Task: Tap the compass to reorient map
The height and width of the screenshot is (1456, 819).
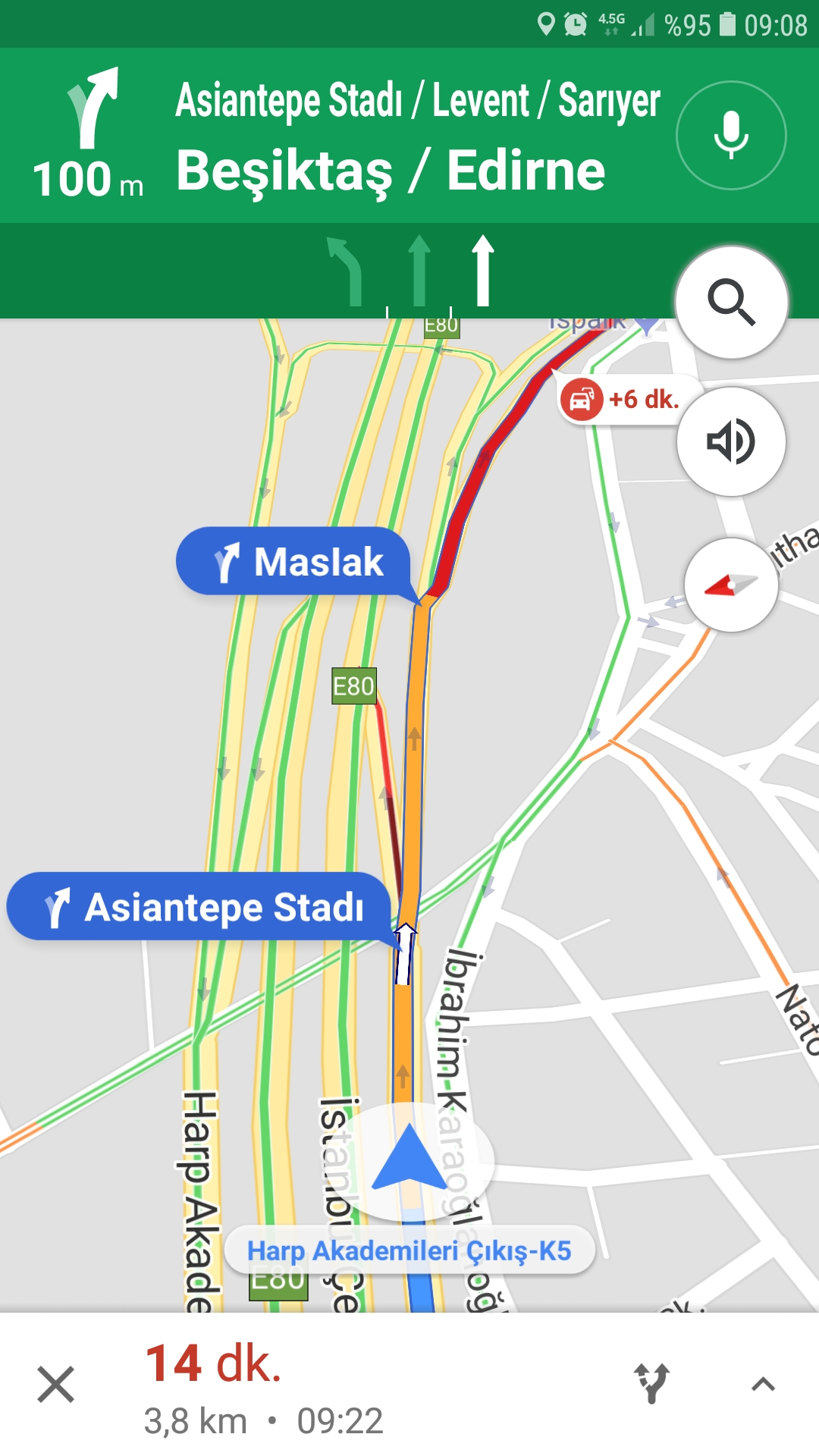Action: [x=731, y=585]
